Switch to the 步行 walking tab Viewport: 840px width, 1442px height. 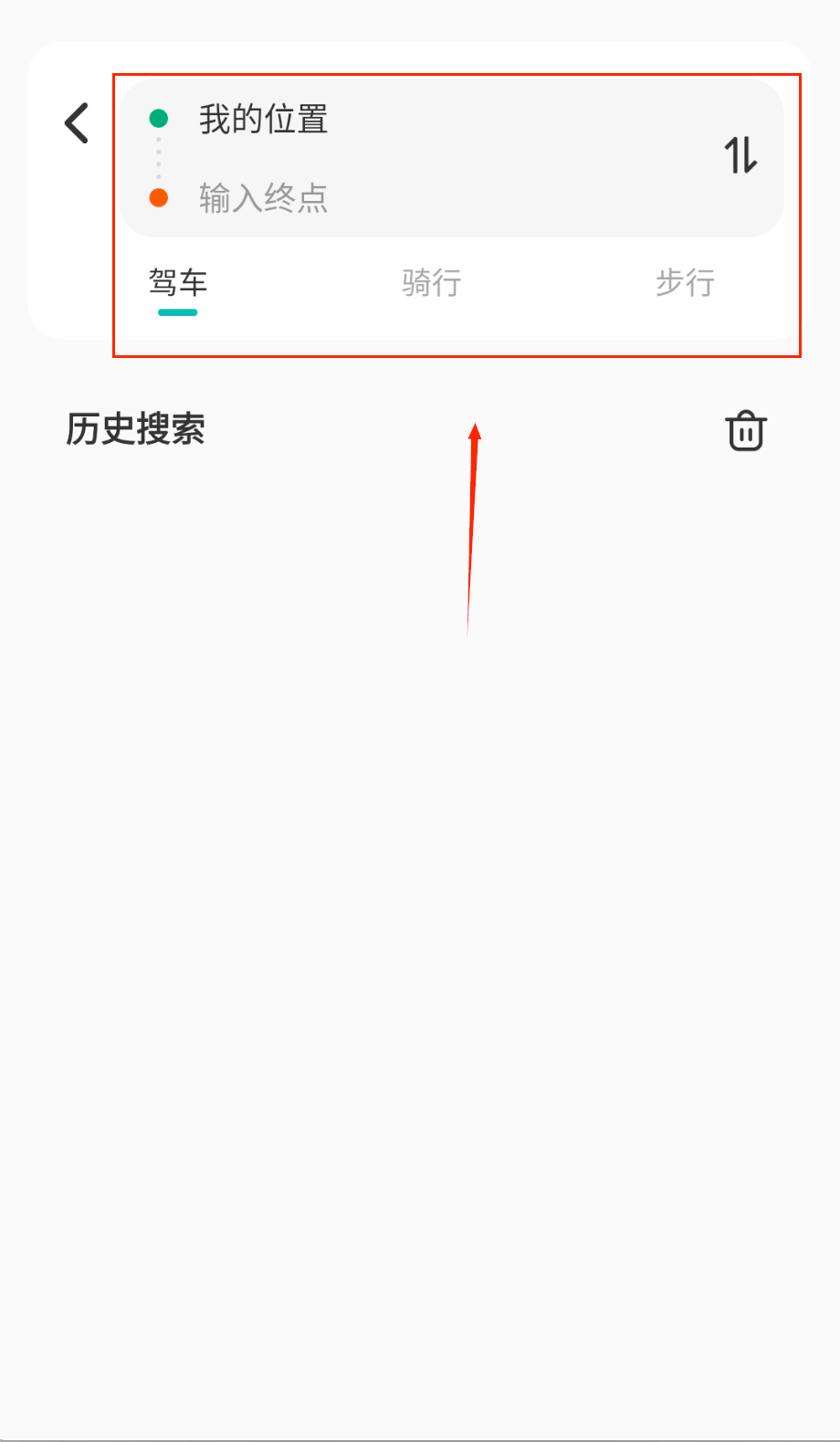click(685, 283)
